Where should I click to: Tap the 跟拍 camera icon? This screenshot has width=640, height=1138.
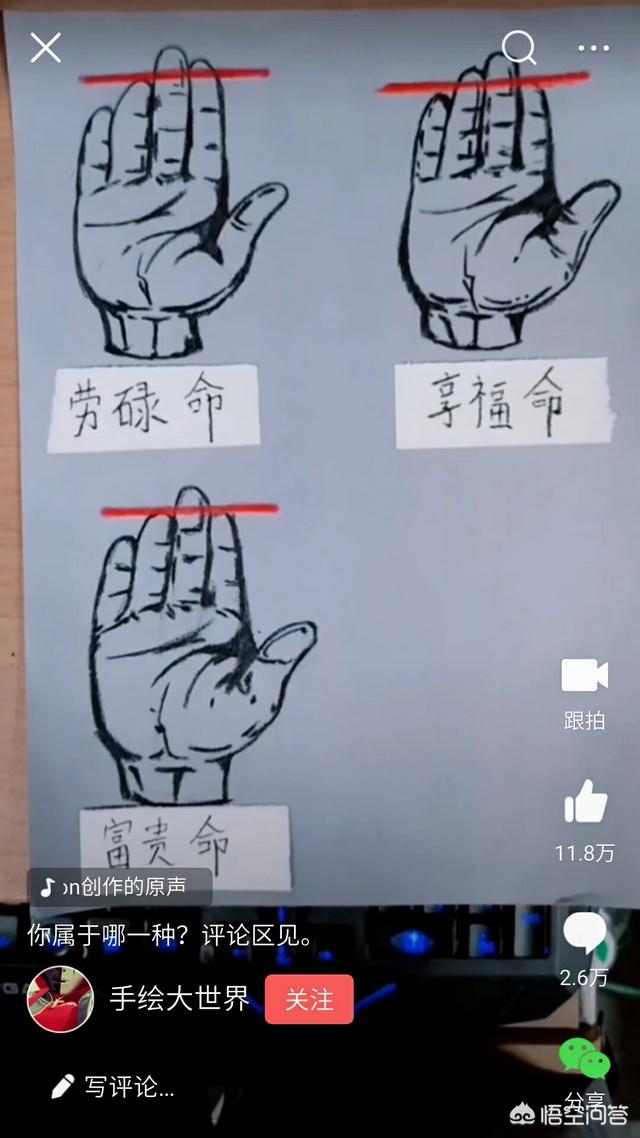(584, 677)
